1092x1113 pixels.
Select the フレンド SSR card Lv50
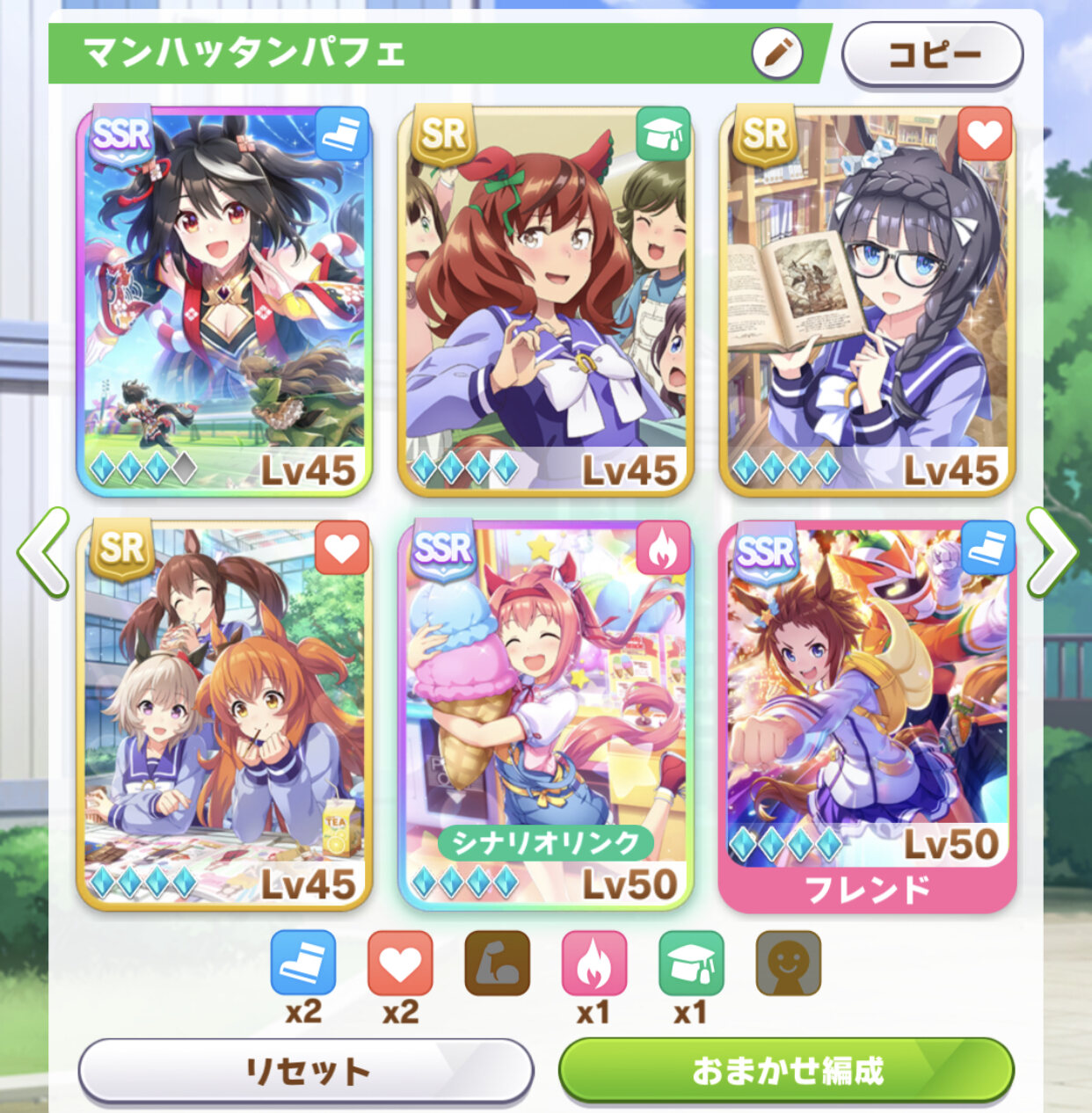tap(868, 715)
